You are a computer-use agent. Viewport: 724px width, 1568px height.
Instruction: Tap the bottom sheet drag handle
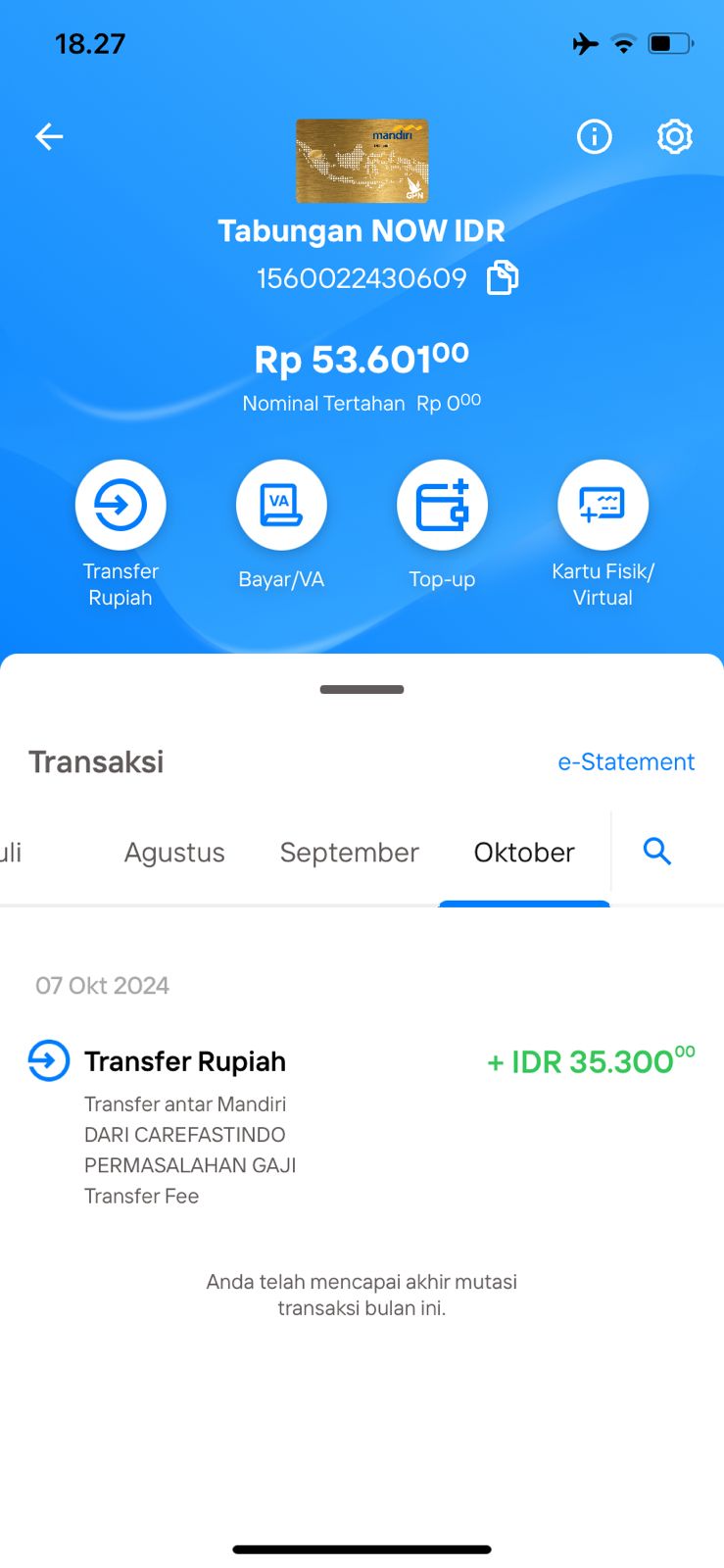[x=362, y=690]
